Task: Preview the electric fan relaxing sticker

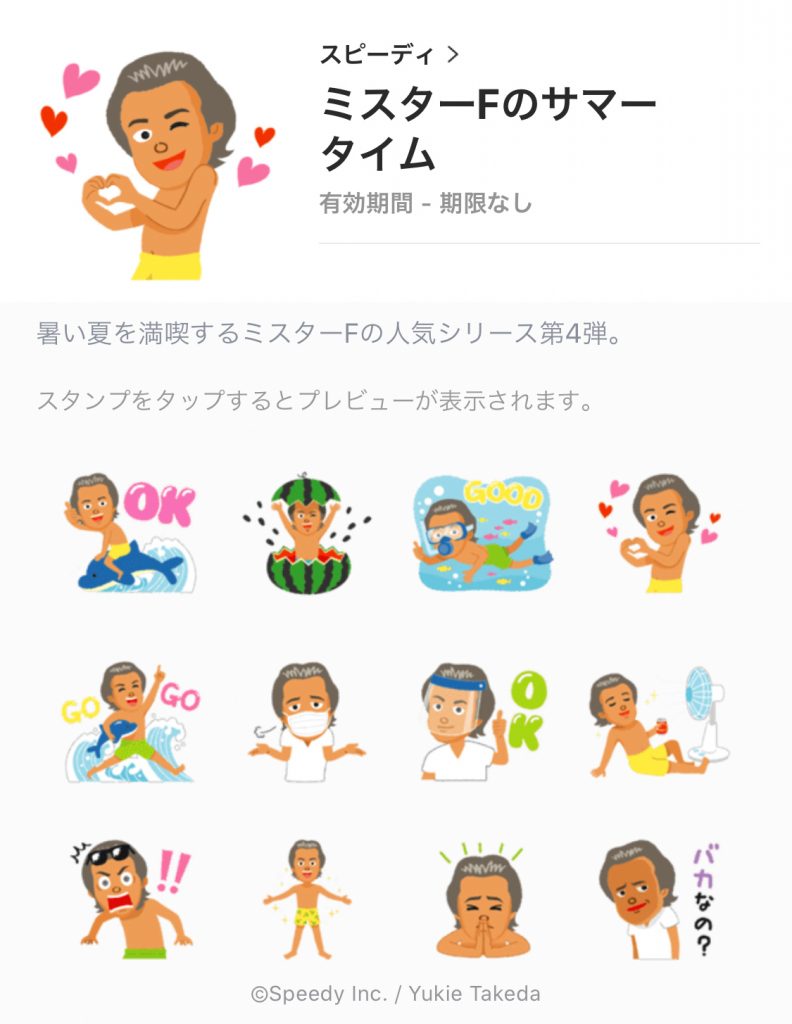Action: pyautogui.click(x=658, y=720)
